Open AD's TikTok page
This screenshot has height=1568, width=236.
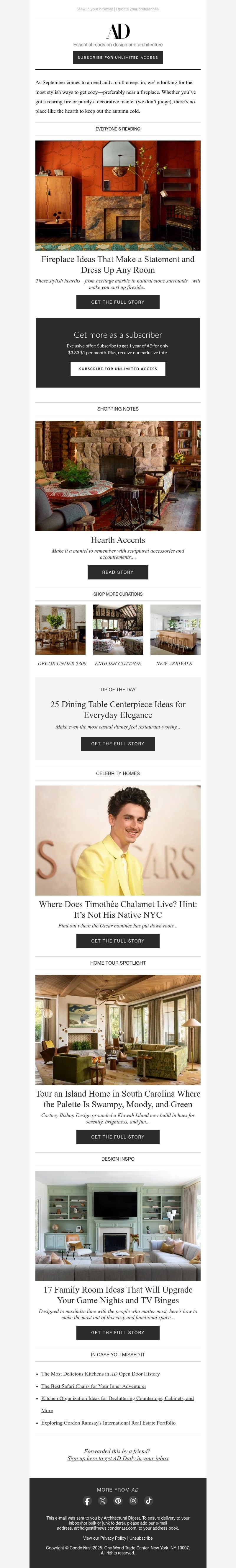point(148,1500)
